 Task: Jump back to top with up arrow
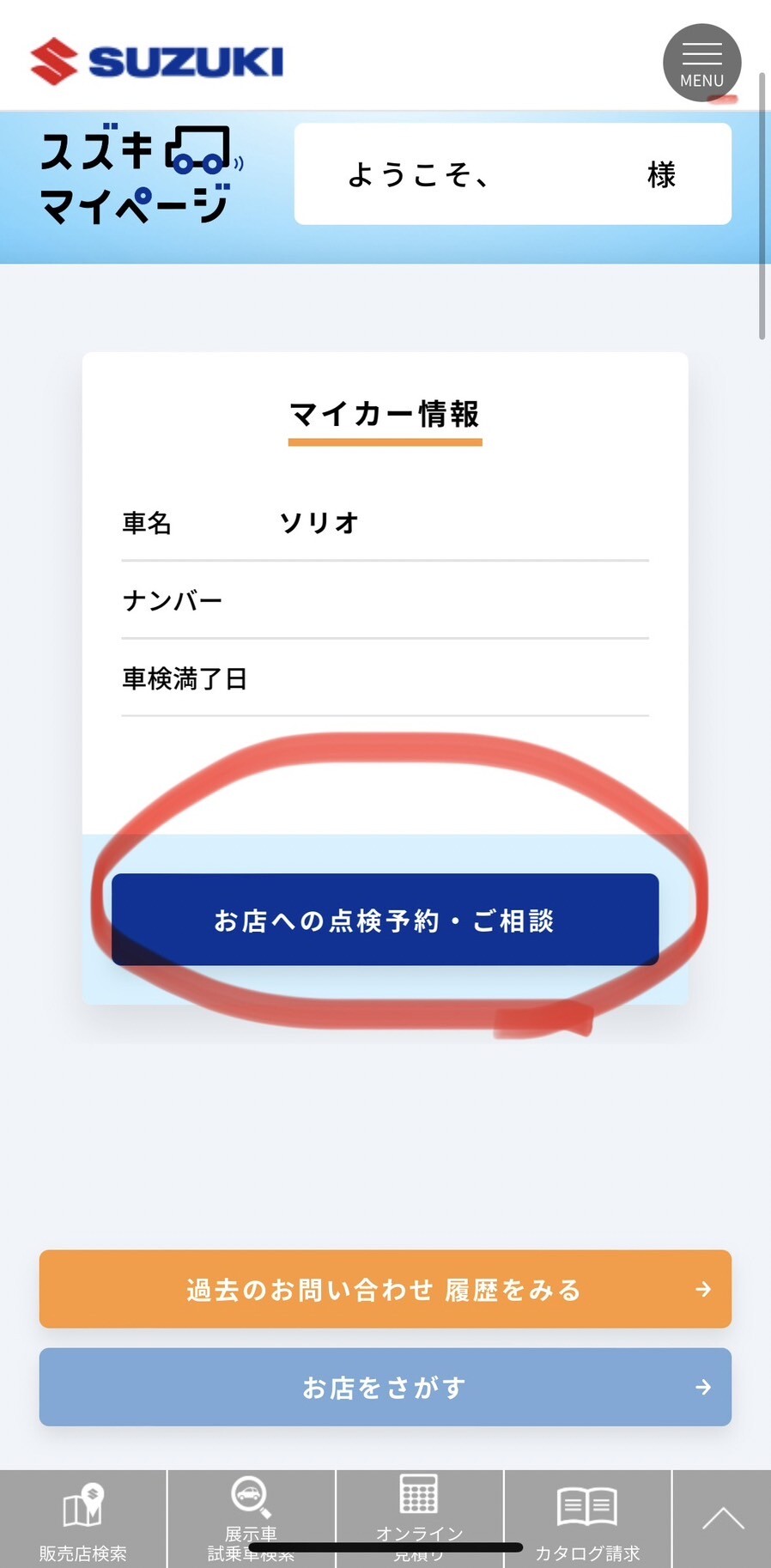pyautogui.click(x=722, y=1518)
